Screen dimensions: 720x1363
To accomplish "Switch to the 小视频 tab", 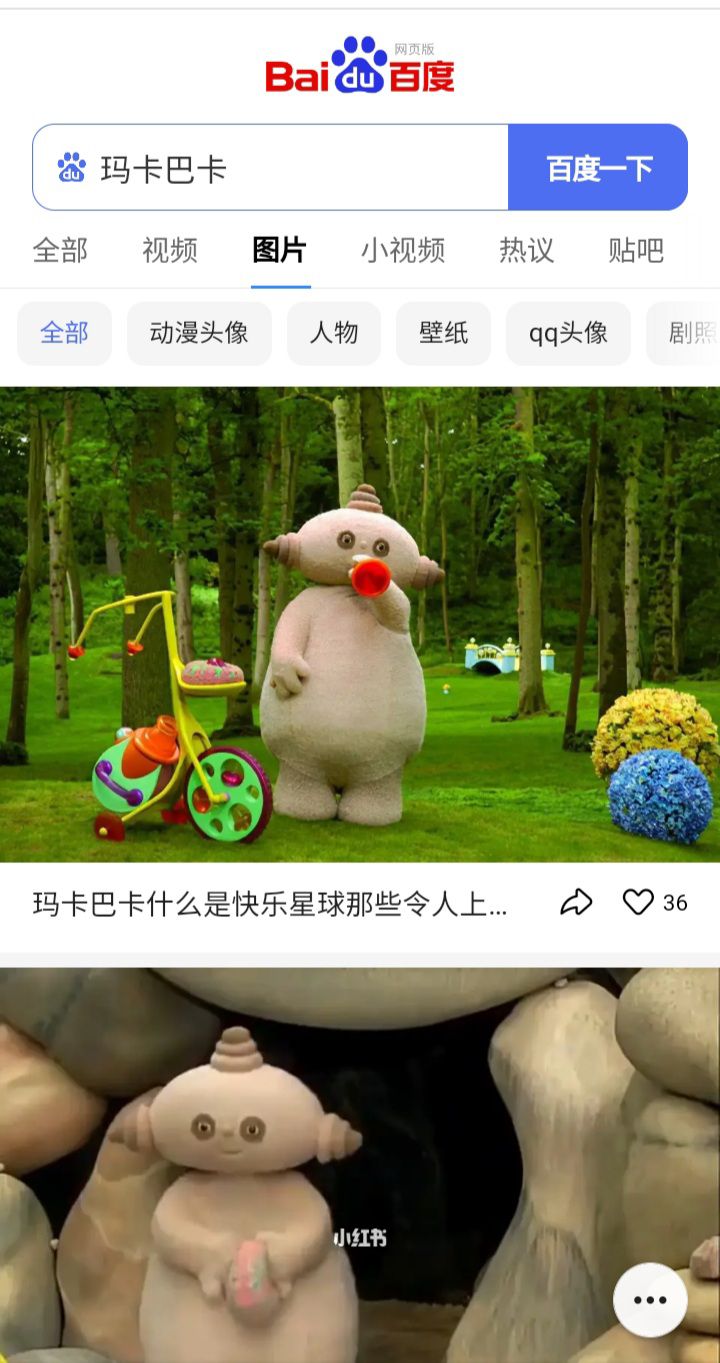I will pos(403,250).
